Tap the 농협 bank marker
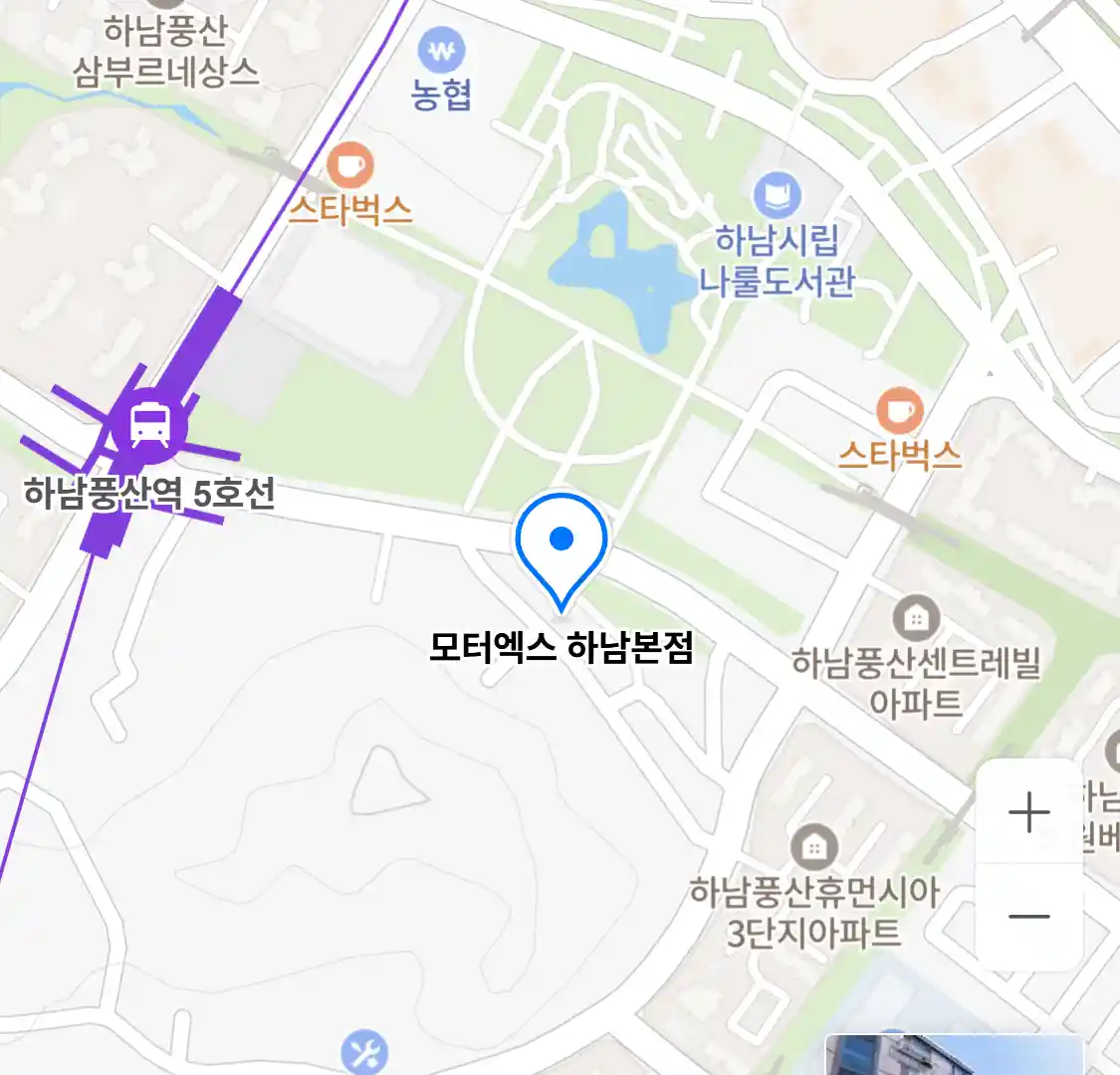Image resolution: width=1120 pixels, height=1075 pixels. tap(441, 50)
